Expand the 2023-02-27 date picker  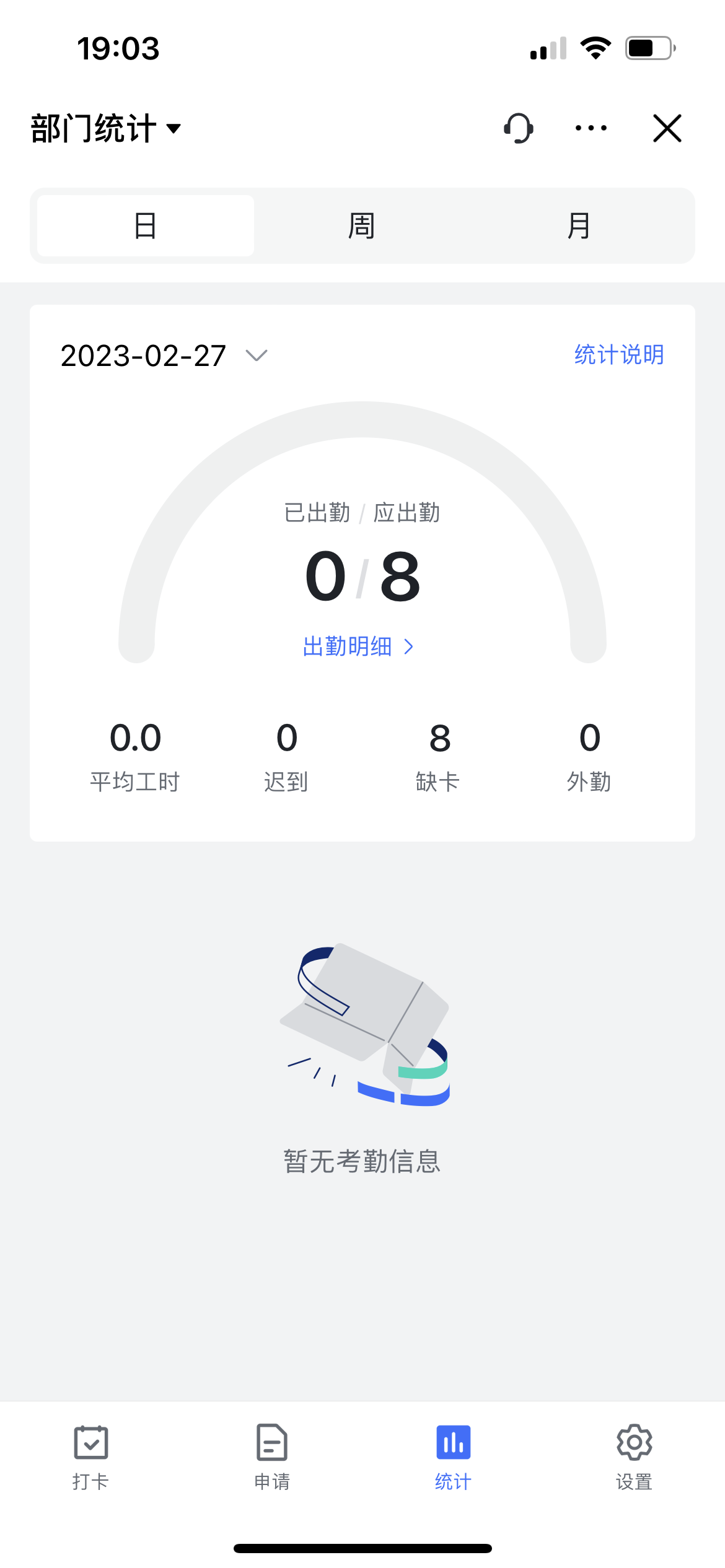[164, 356]
